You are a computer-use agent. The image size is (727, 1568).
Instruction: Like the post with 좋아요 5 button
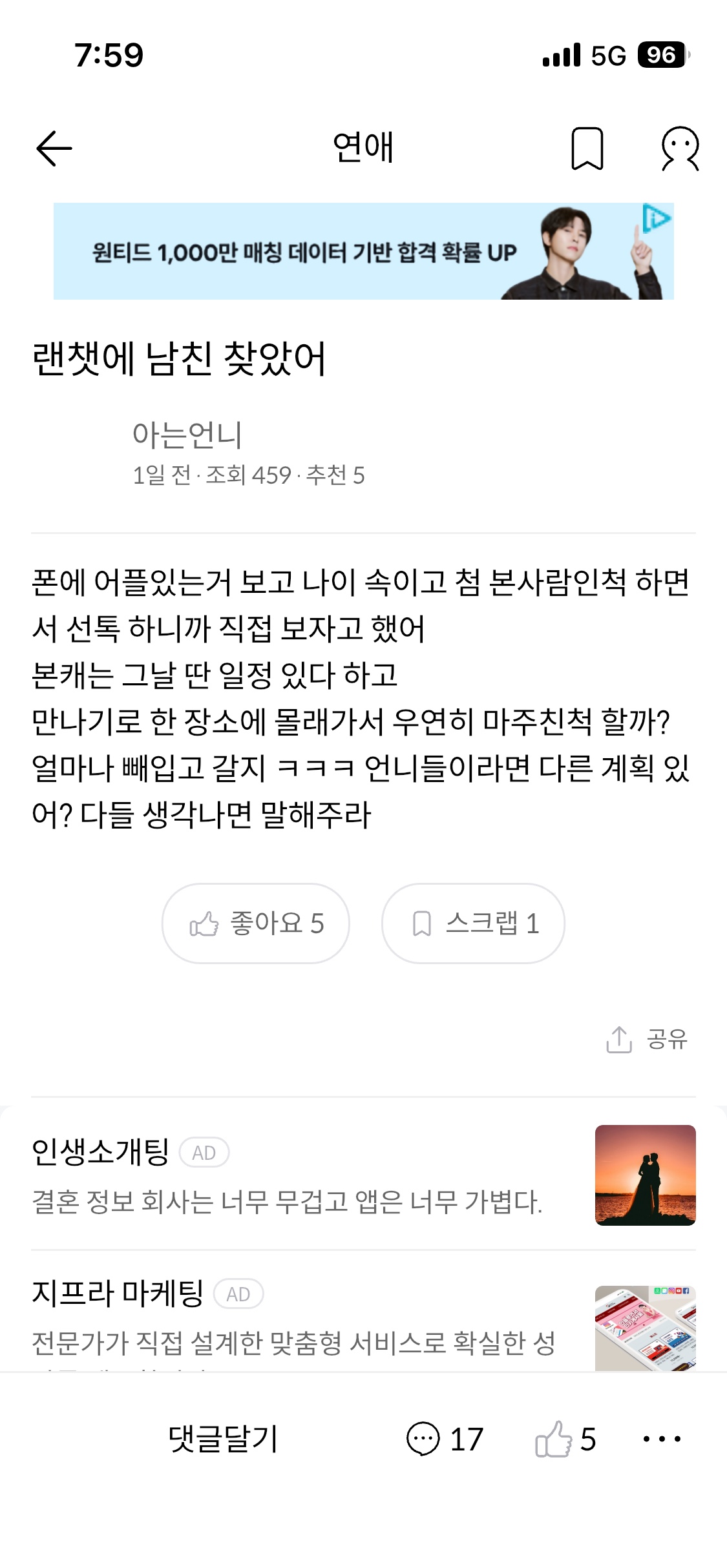(x=256, y=923)
